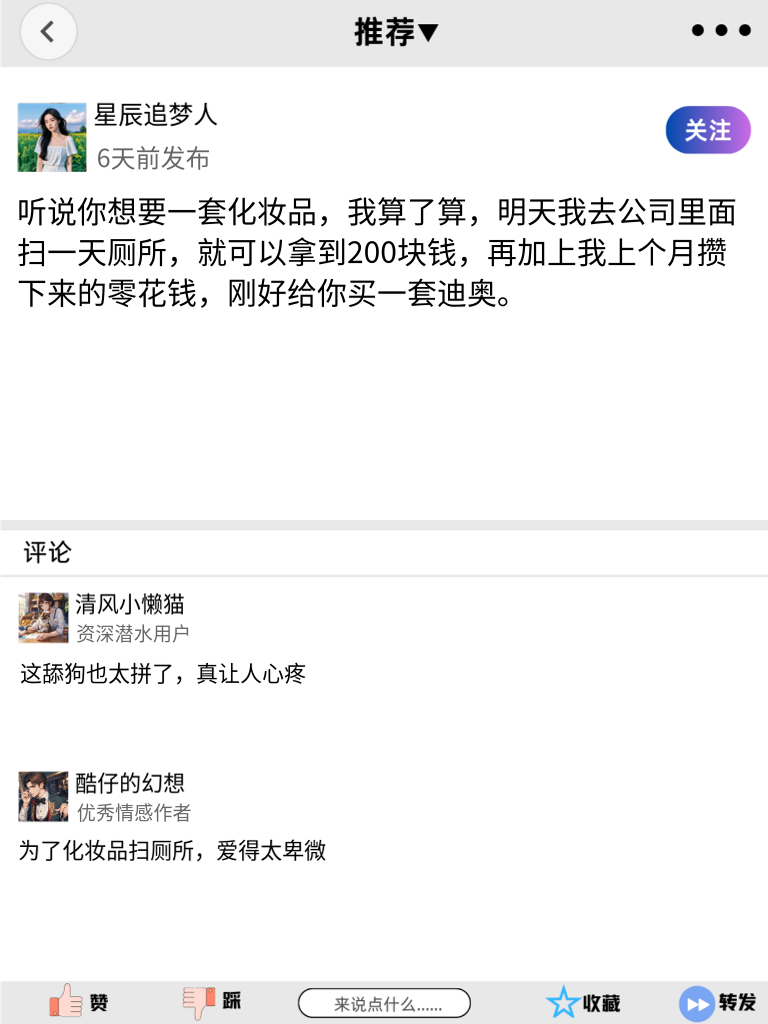
Task: Open 星辰追梦人's profile avatar
Action: pyautogui.click(x=51, y=136)
